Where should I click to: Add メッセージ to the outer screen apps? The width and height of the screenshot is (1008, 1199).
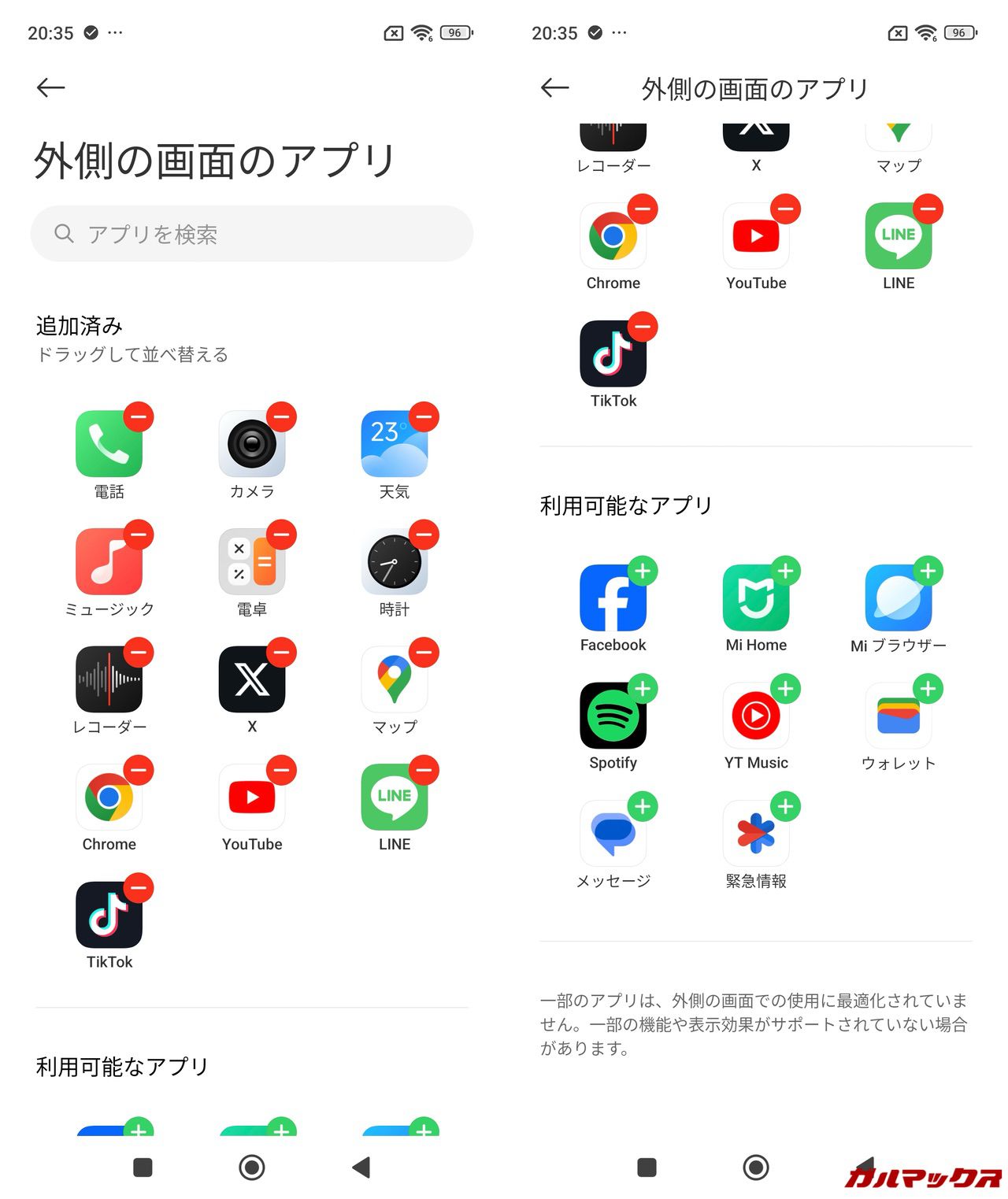pyautogui.click(x=643, y=806)
